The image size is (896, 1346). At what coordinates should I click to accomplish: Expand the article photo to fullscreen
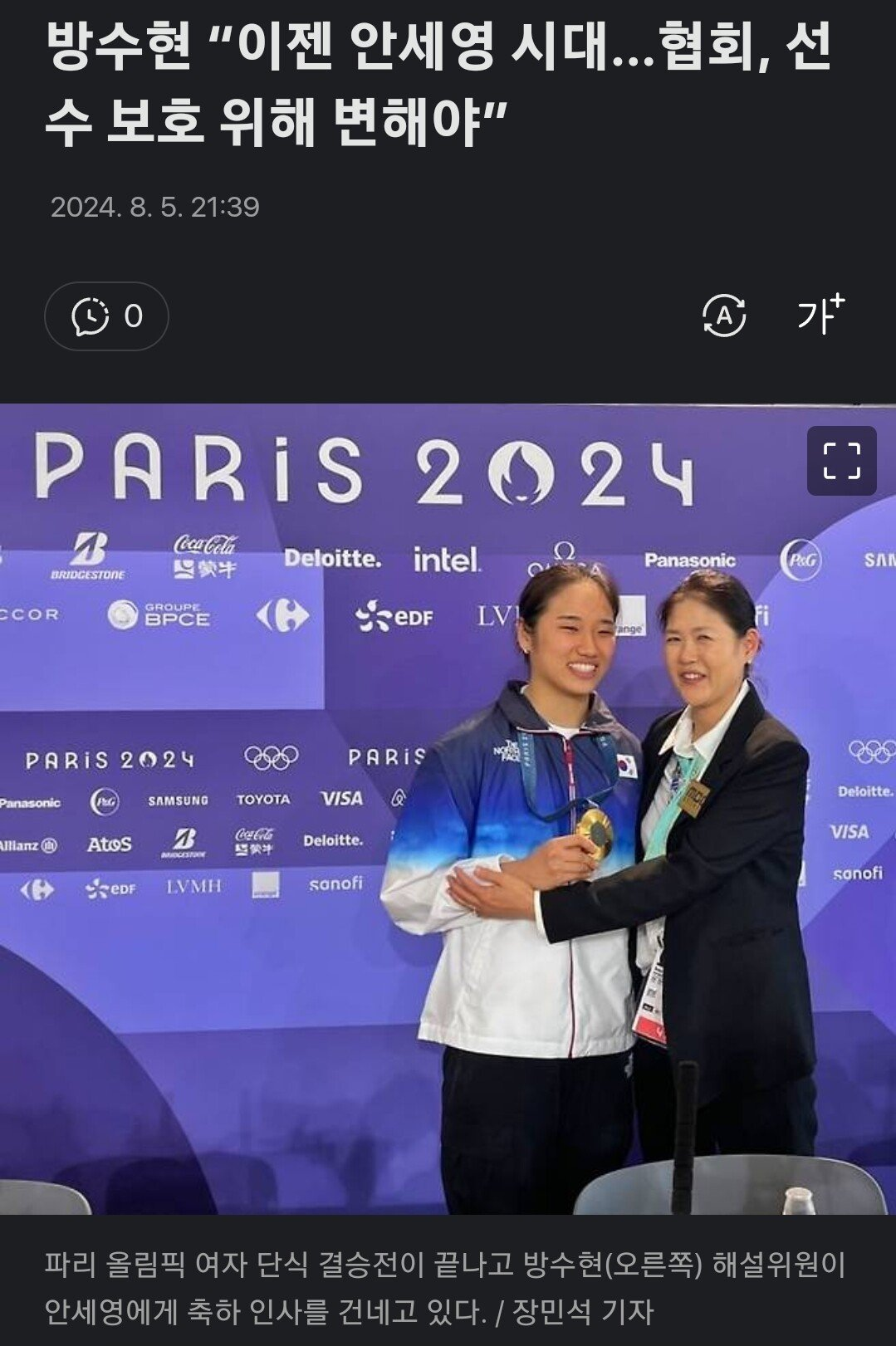click(841, 461)
